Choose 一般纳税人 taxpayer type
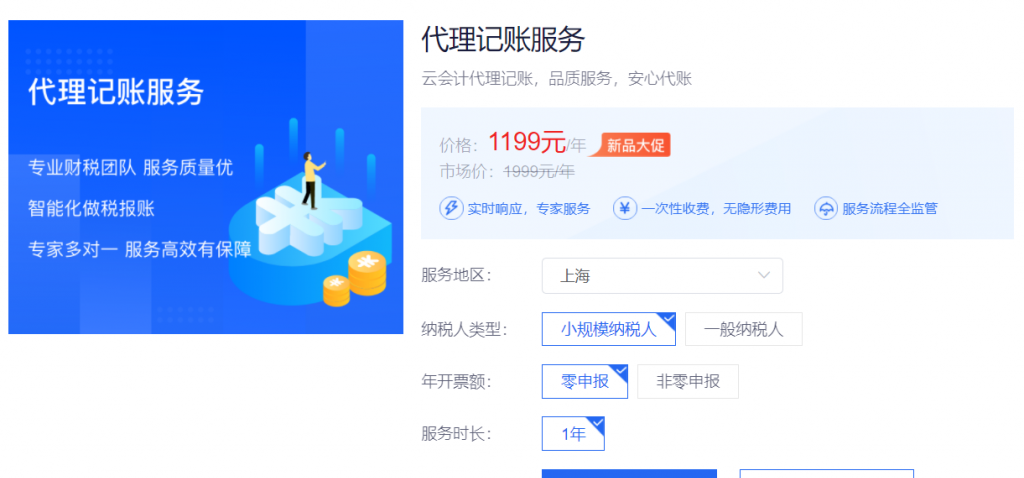This screenshot has width=1024, height=478. [743, 329]
